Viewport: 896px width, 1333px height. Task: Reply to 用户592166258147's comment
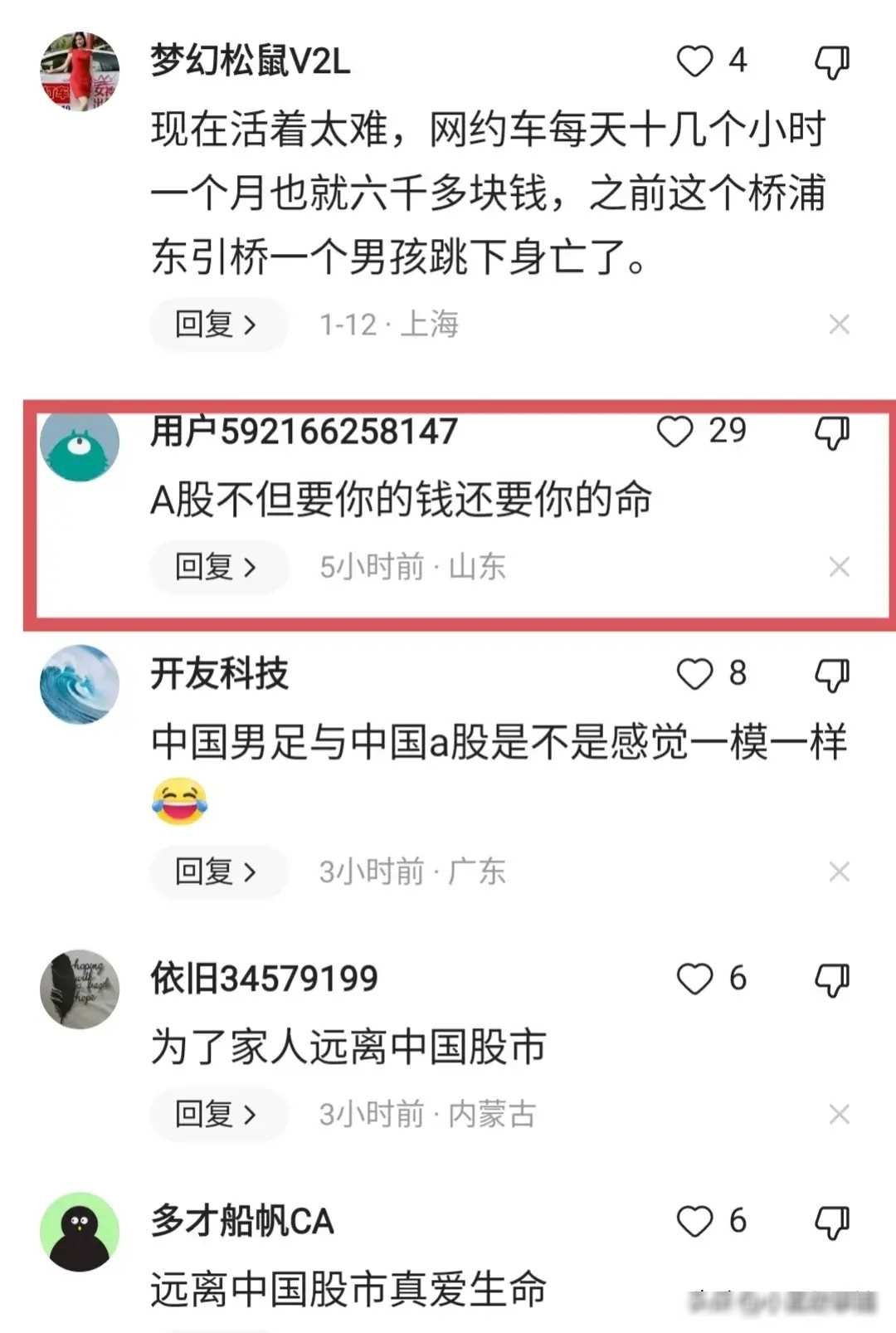click(x=217, y=568)
